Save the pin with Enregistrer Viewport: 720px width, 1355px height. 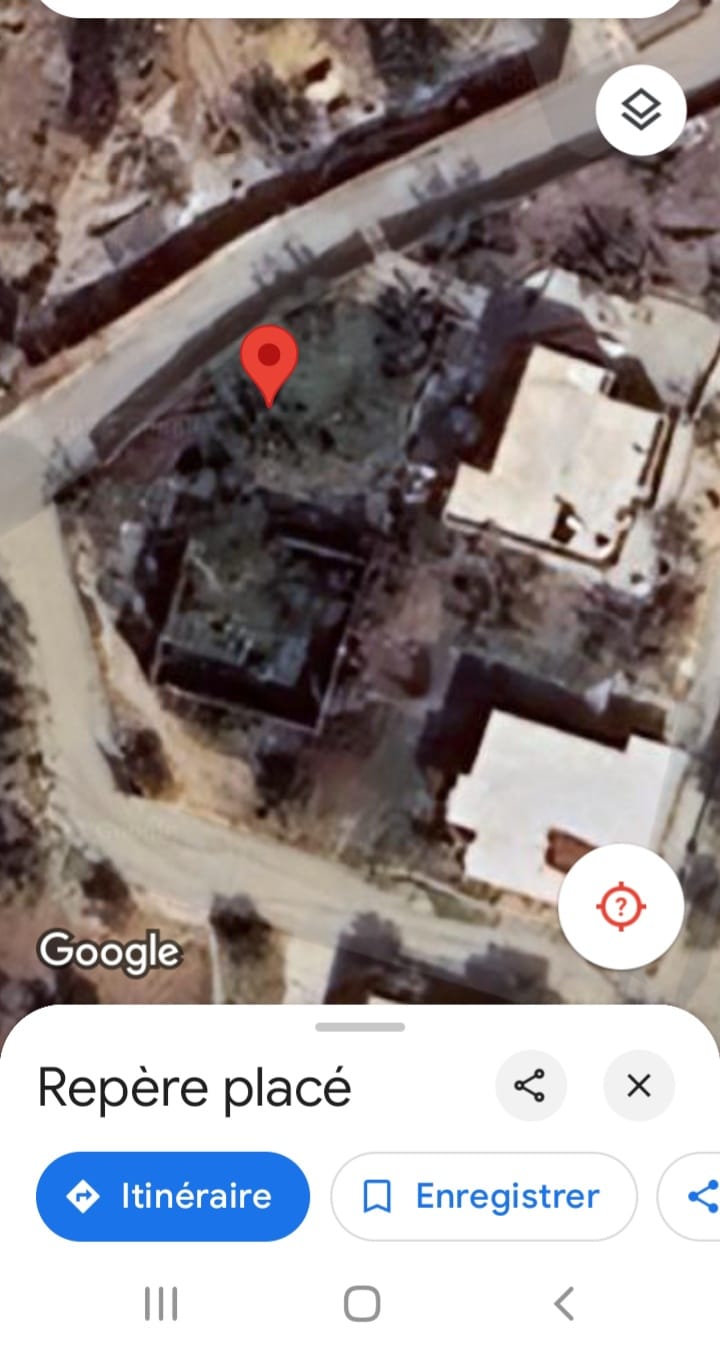point(483,1196)
